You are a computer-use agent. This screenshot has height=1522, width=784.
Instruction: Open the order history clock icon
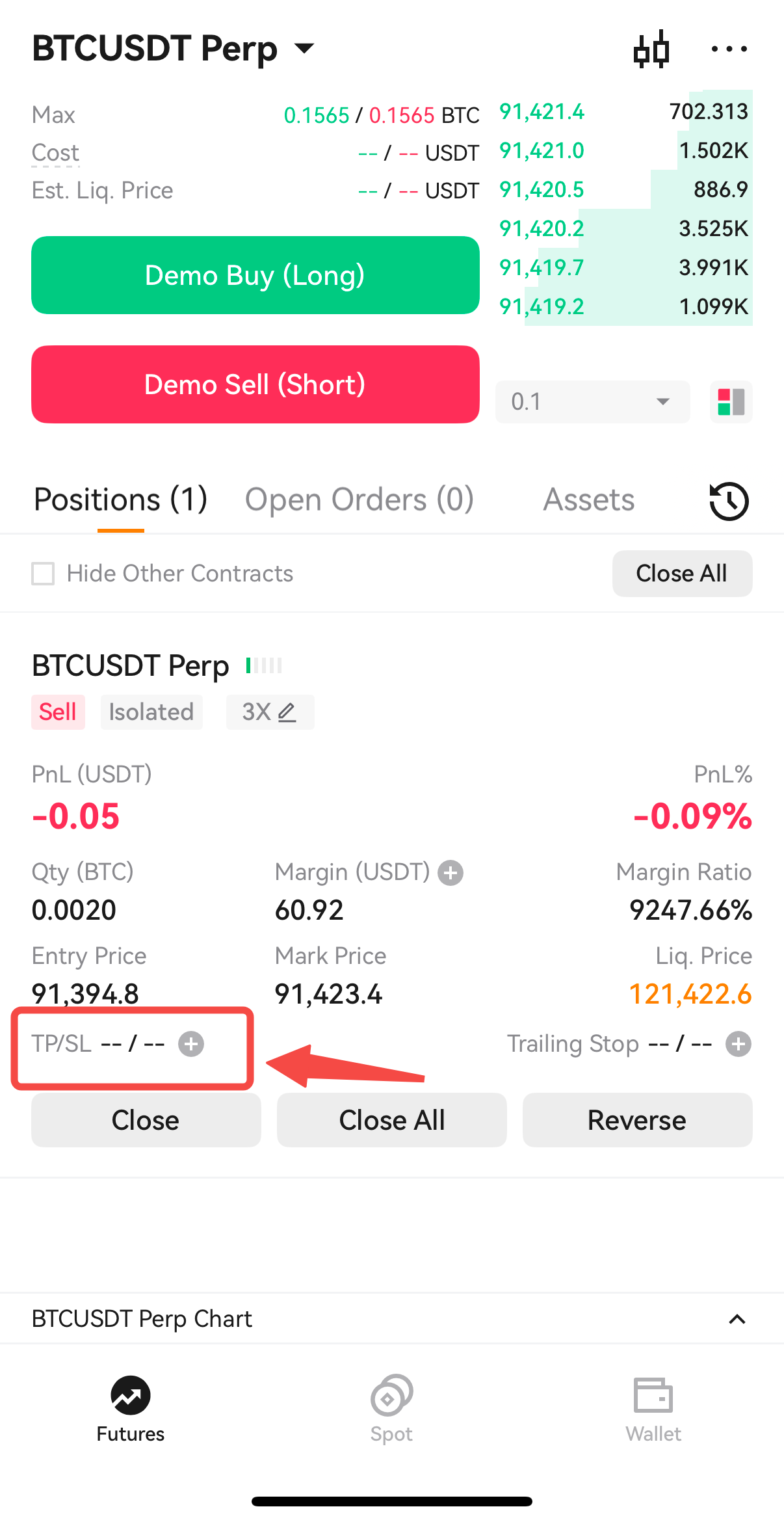729,501
